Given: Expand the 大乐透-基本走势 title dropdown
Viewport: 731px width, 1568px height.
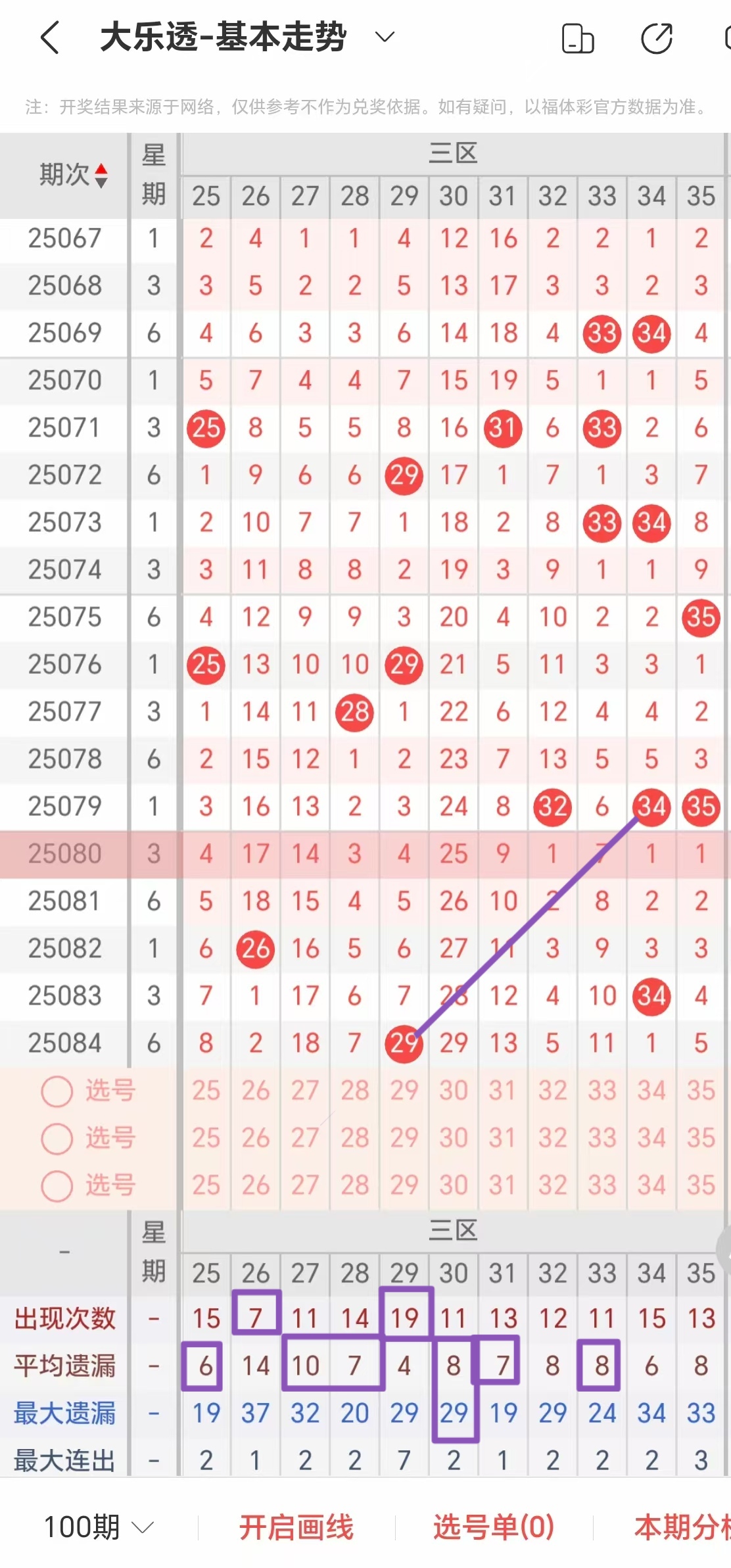Looking at the screenshot, I should tap(385, 37).
